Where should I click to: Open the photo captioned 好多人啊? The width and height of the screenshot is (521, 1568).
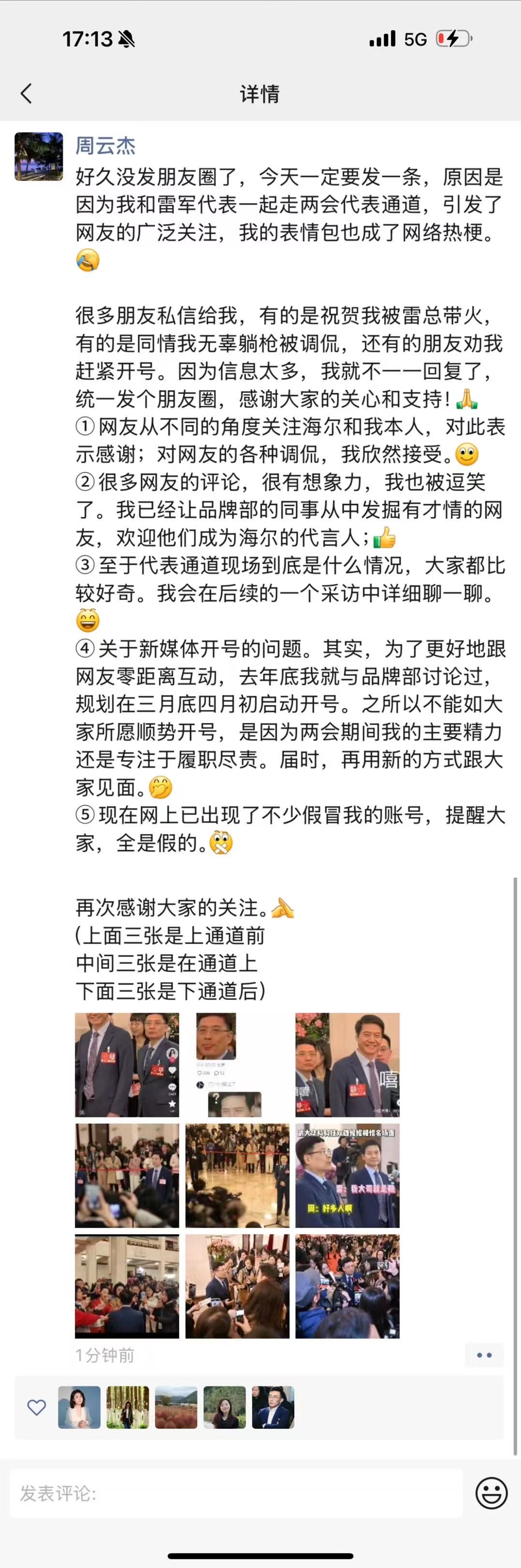tap(347, 1175)
